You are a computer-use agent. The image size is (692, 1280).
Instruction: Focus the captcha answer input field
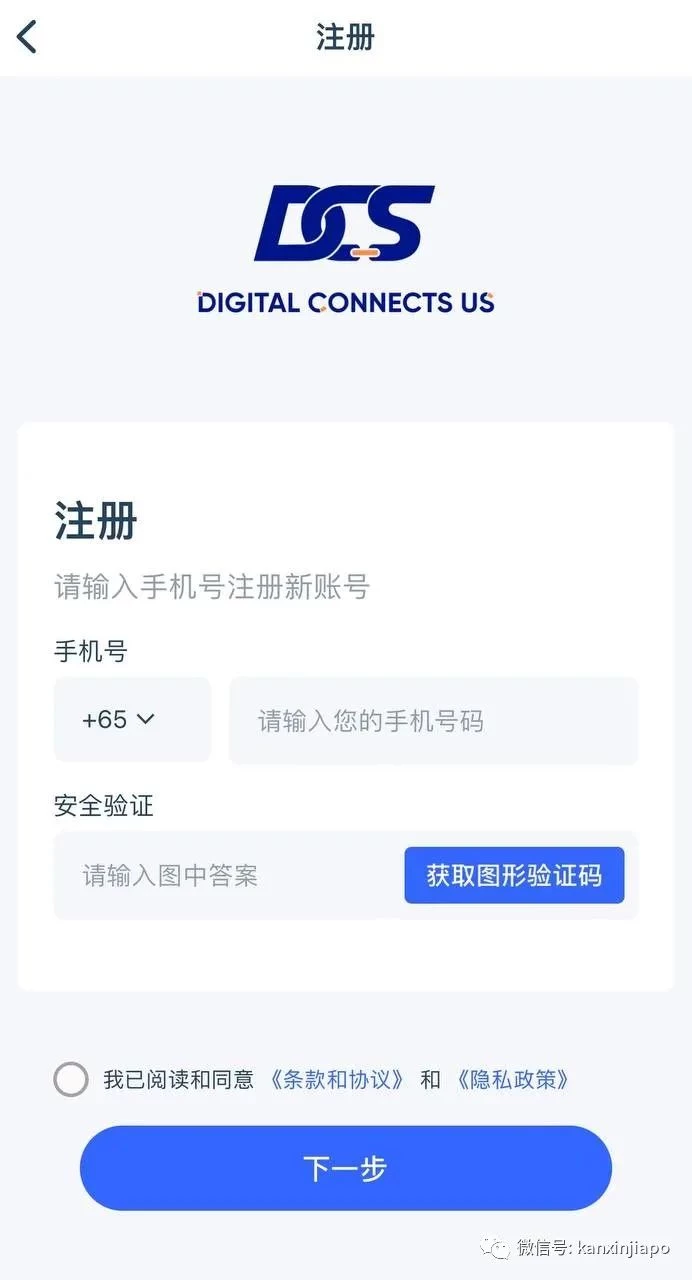click(x=228, y=876)
